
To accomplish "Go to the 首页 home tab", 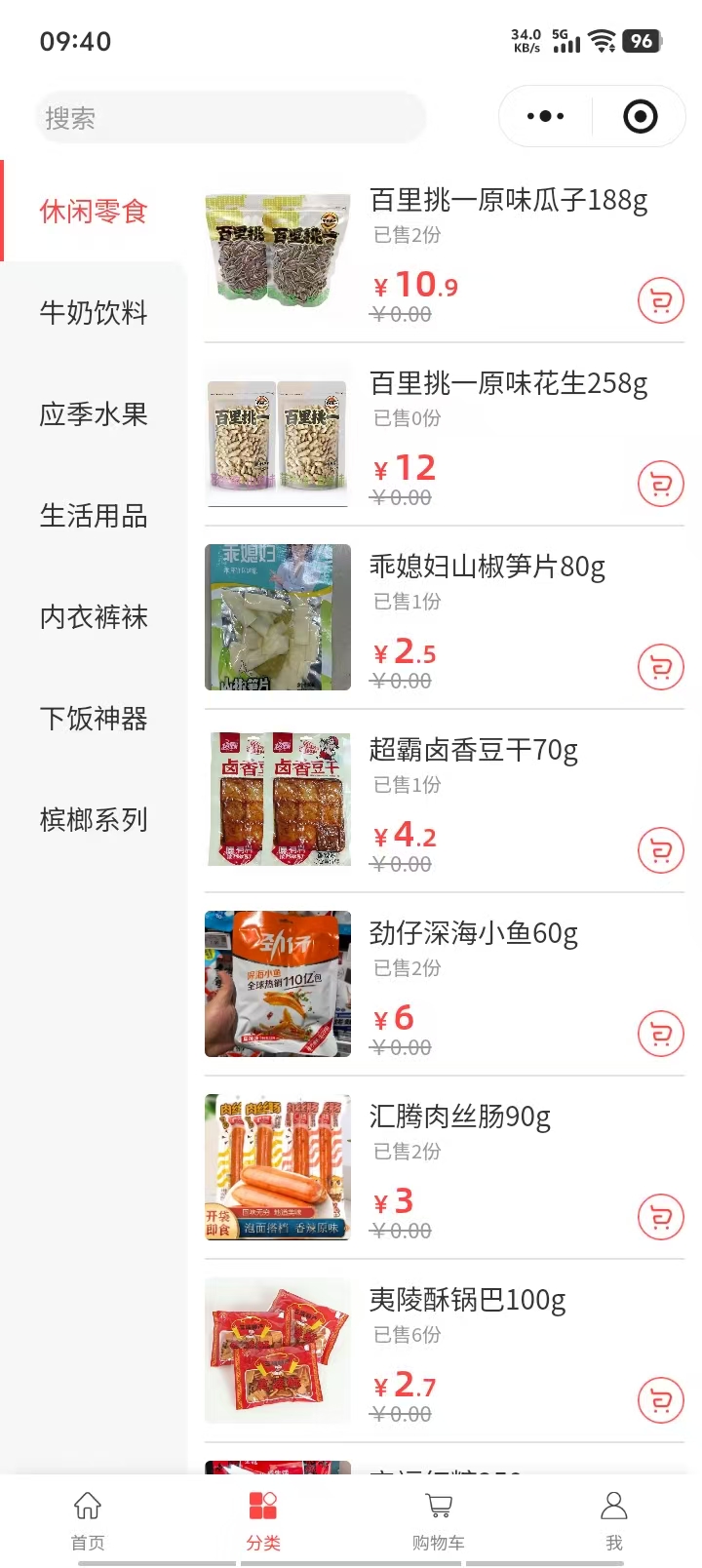I will tap(88, 1519).
